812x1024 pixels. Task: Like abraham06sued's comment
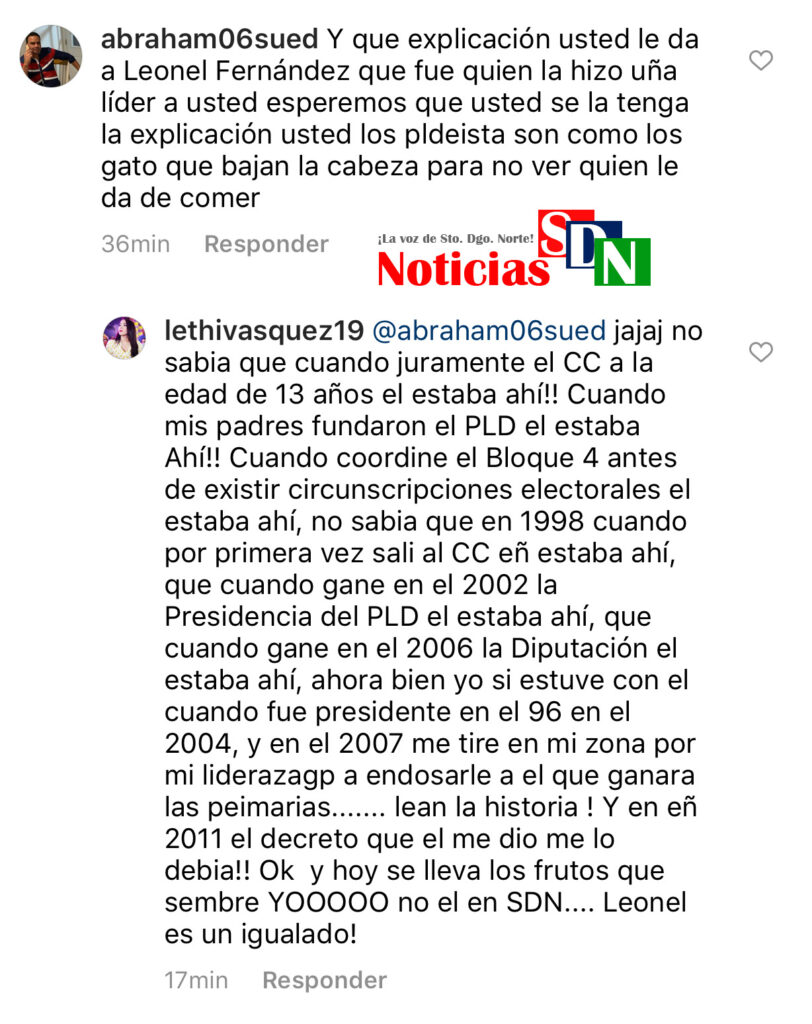pos(761,61)
